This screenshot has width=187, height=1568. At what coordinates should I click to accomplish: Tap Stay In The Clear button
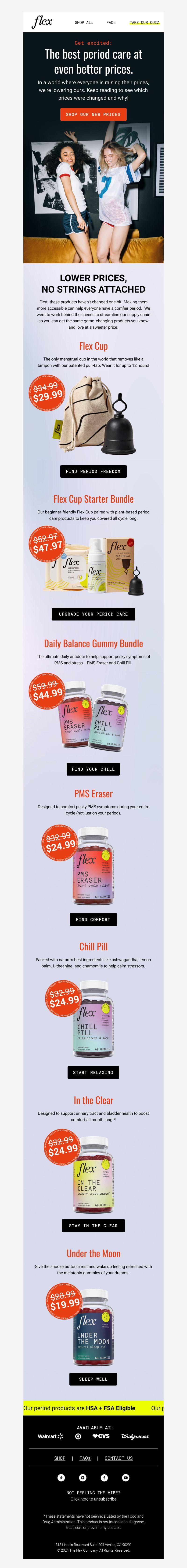(93, 1225)
